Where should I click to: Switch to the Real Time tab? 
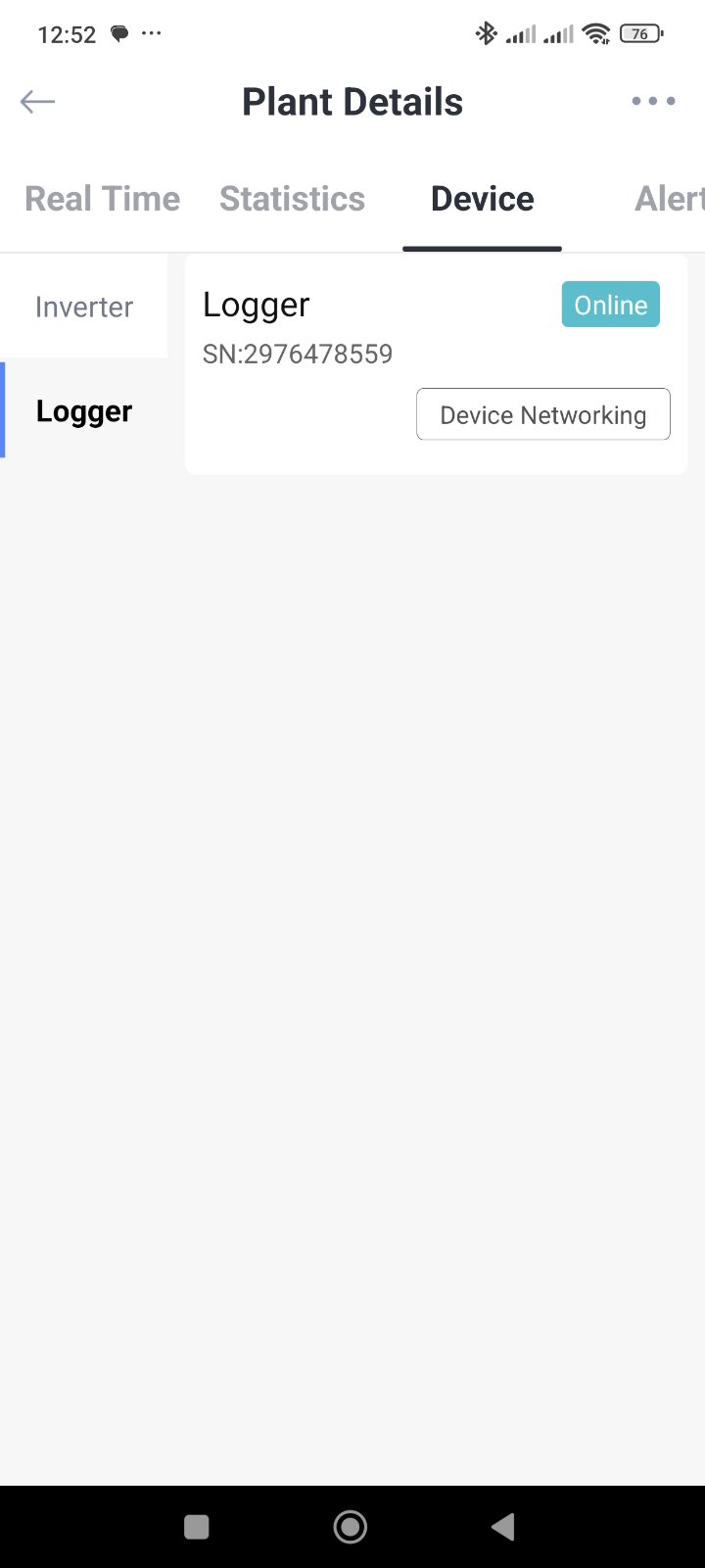point(103,199)
